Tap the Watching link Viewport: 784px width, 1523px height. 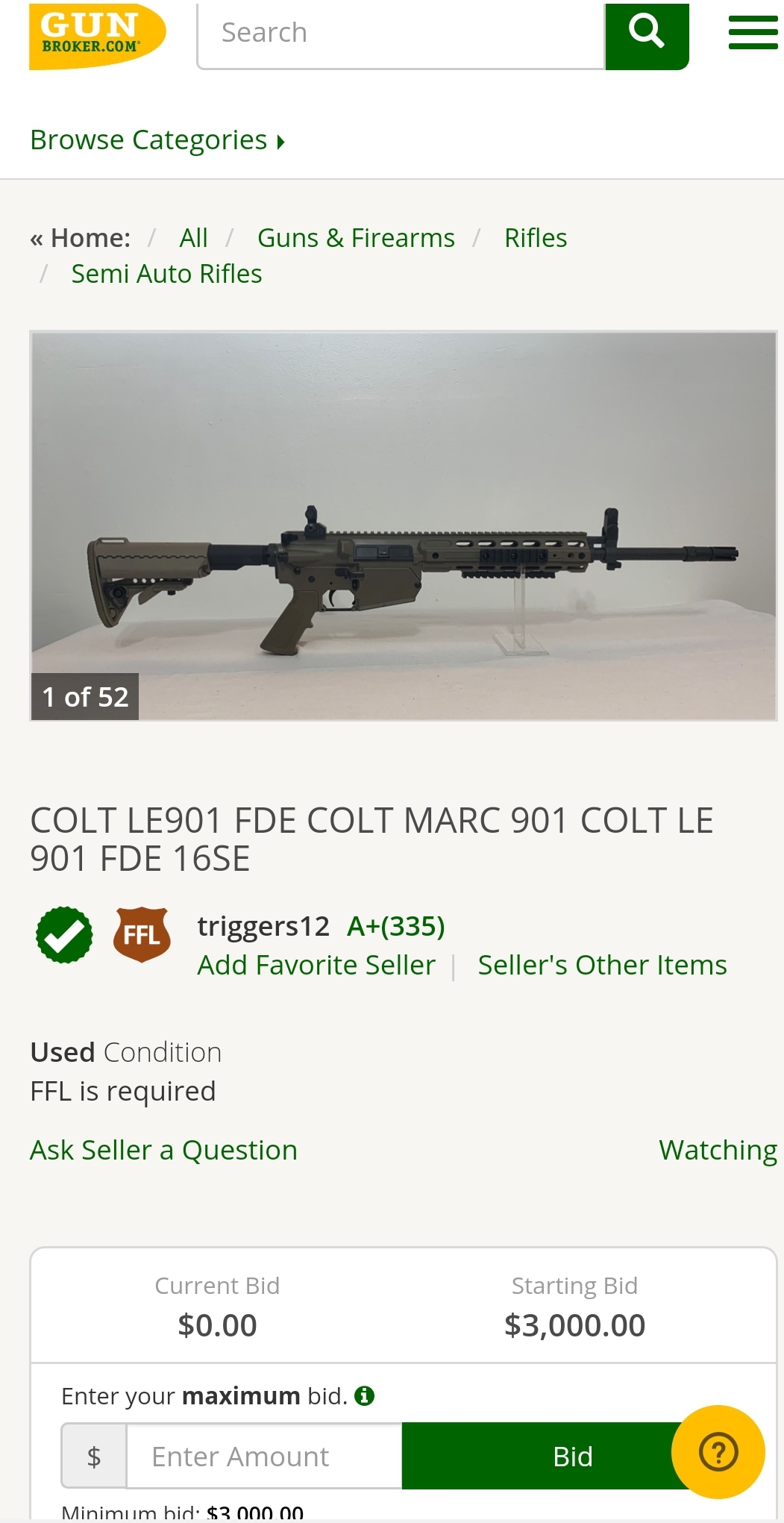[718, 1150]
